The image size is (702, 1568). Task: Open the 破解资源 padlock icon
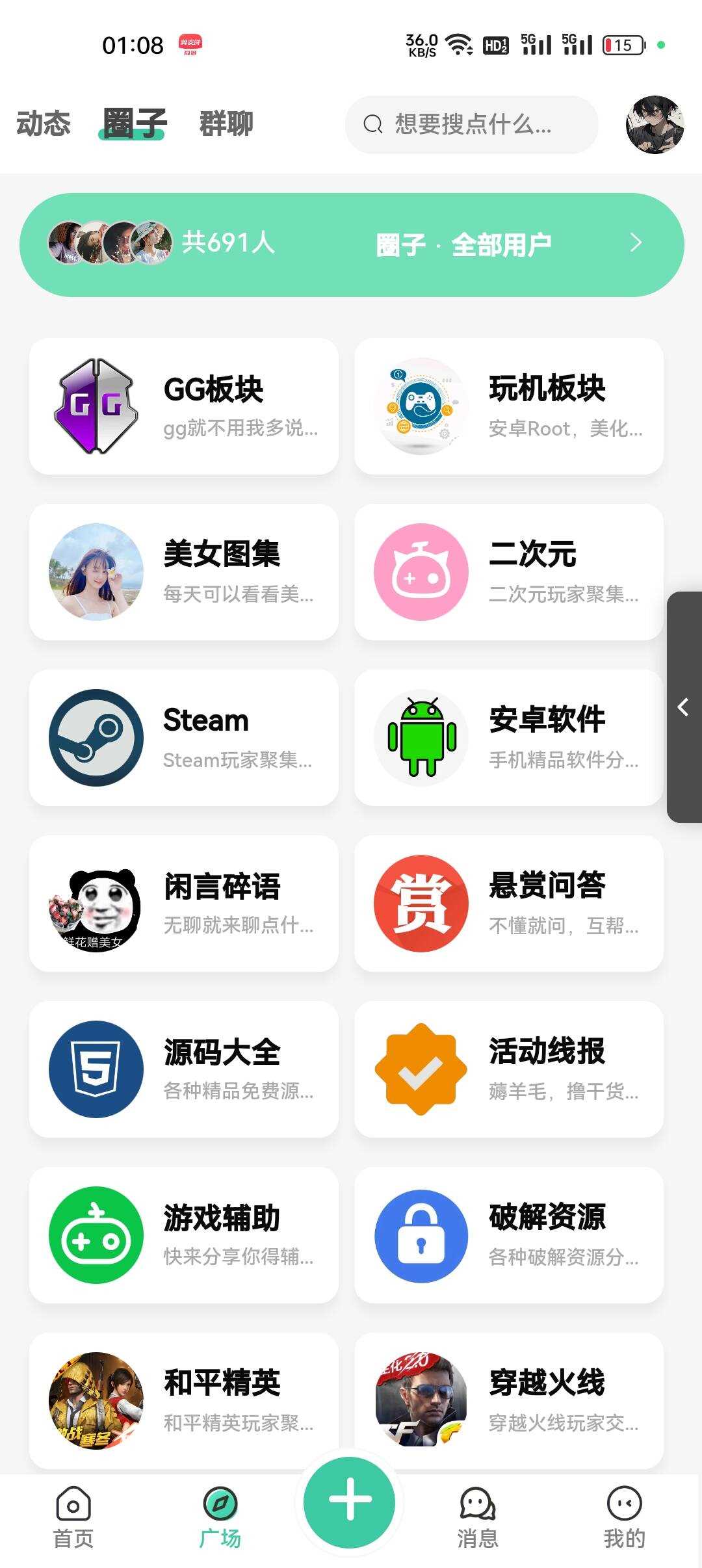tap(421, 1235)
